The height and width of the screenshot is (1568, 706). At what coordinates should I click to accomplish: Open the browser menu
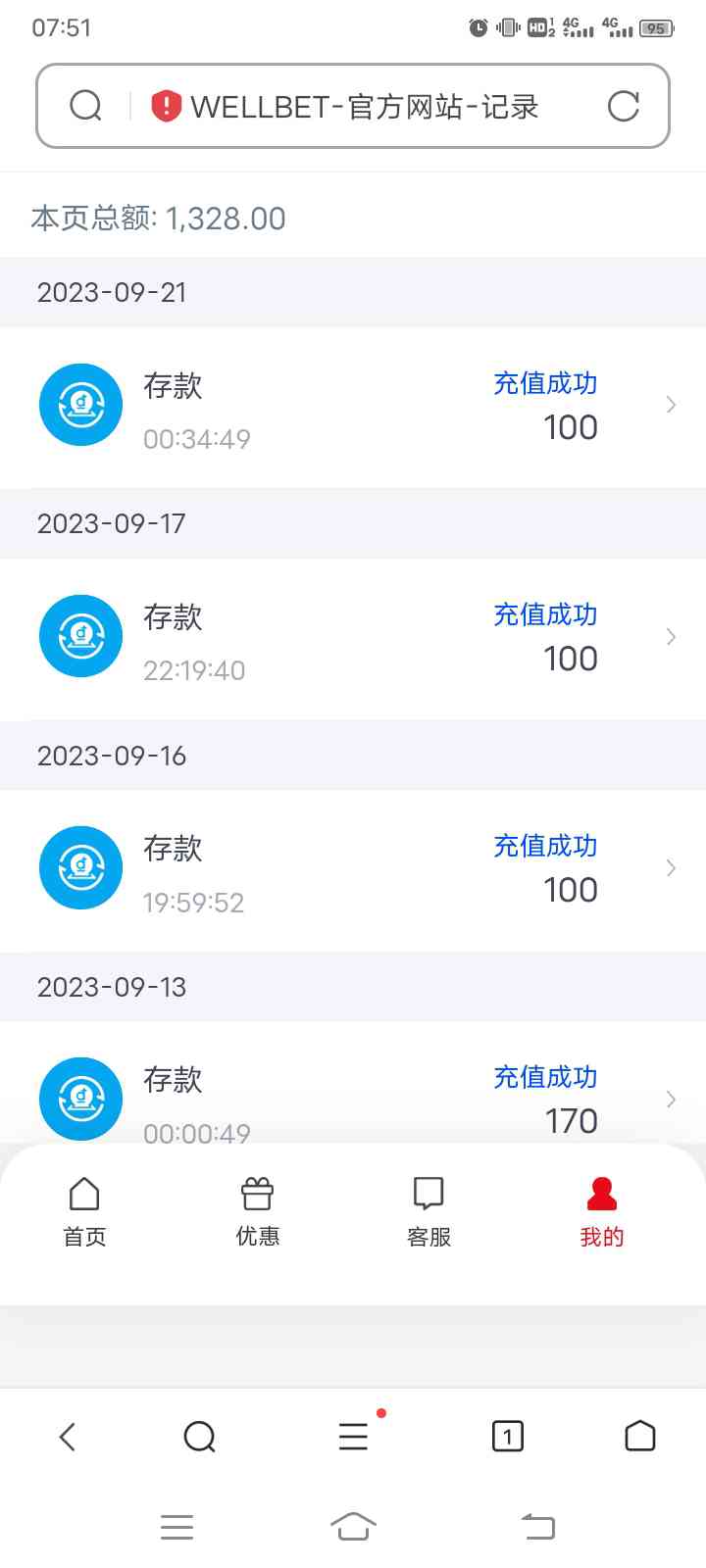click(x=353, y=1437)
